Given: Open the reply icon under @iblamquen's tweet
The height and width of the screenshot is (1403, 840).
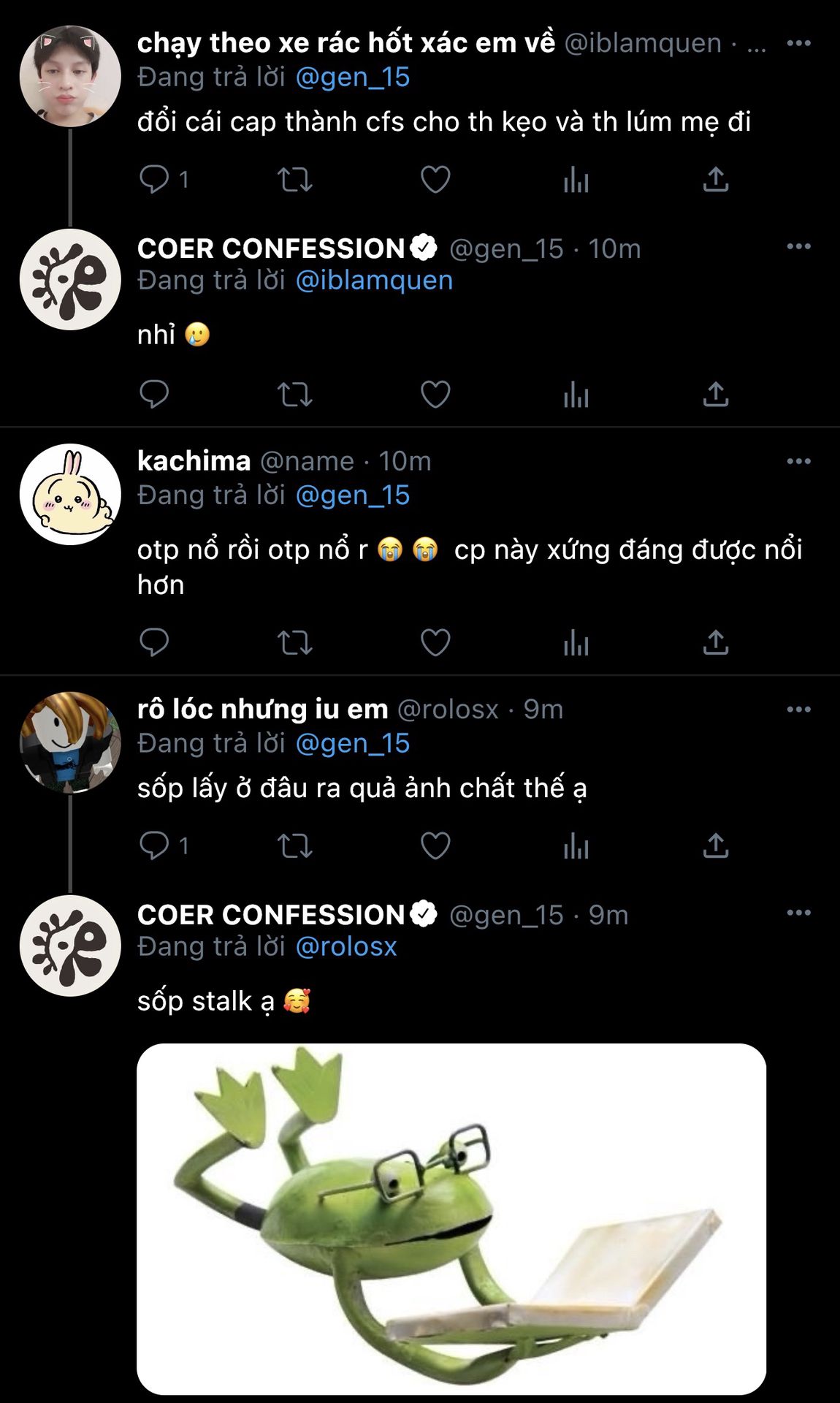Looking at the screenshot, I should [x=154, y=180].
